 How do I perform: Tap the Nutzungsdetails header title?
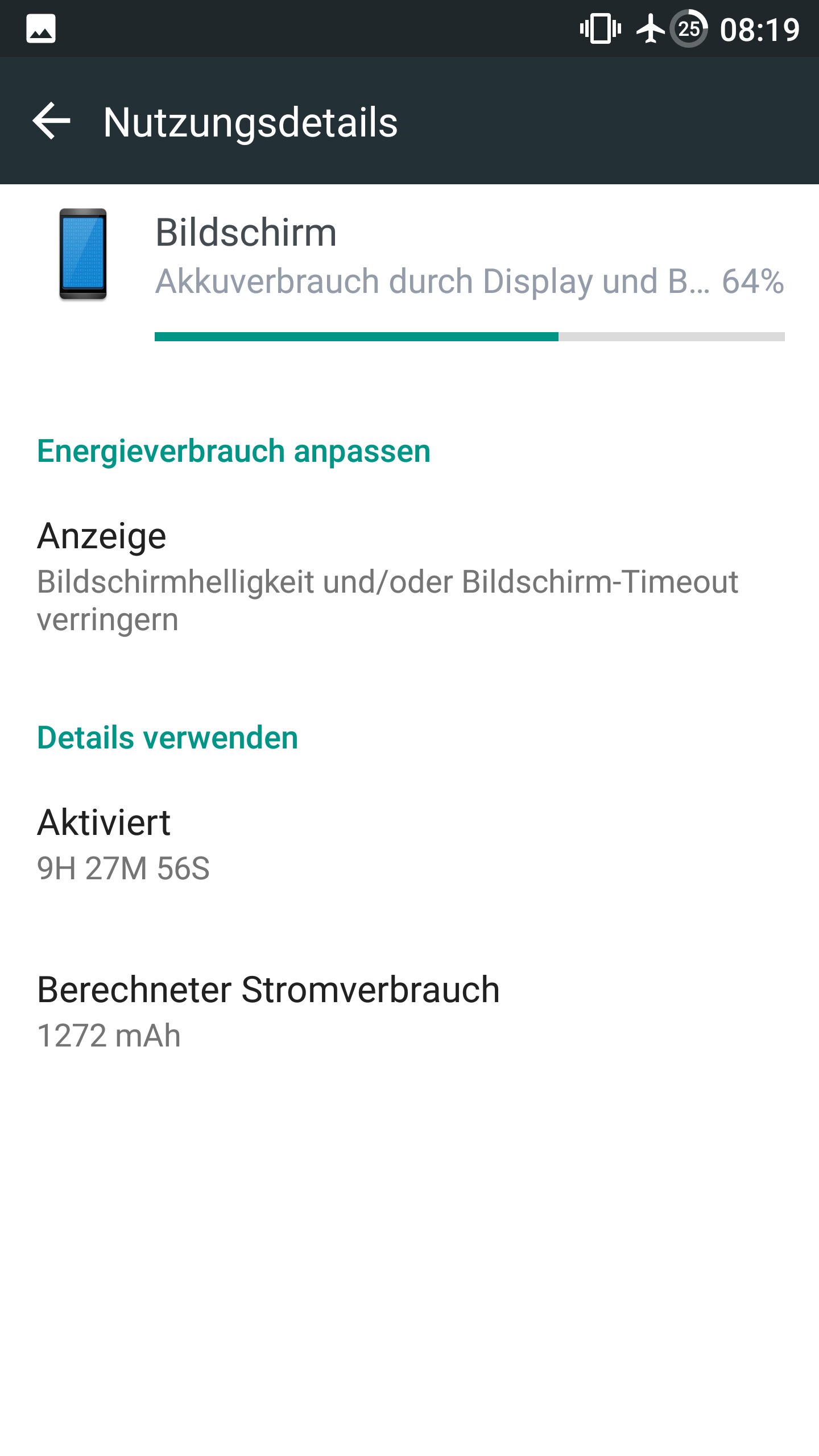click(x=250, y=122)
